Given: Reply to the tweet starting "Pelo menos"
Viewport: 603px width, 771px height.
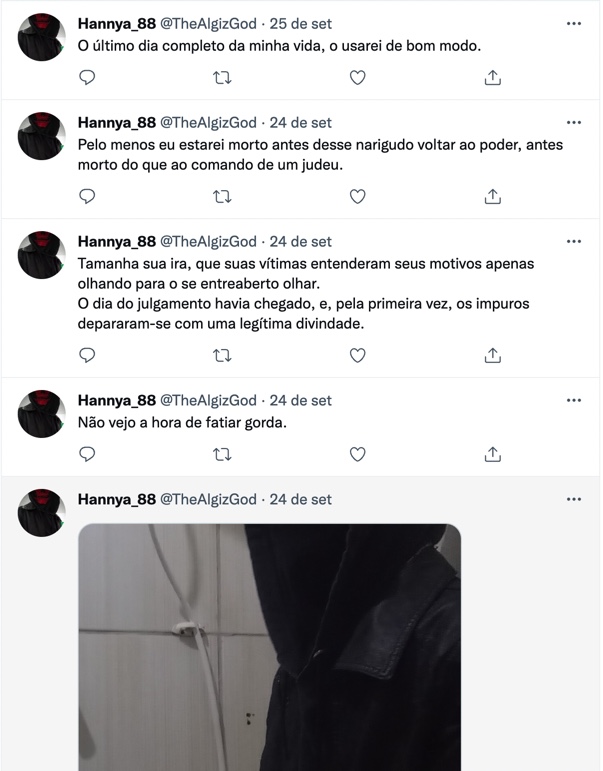Looking at the screenshot, I should (x=87, y=196).
